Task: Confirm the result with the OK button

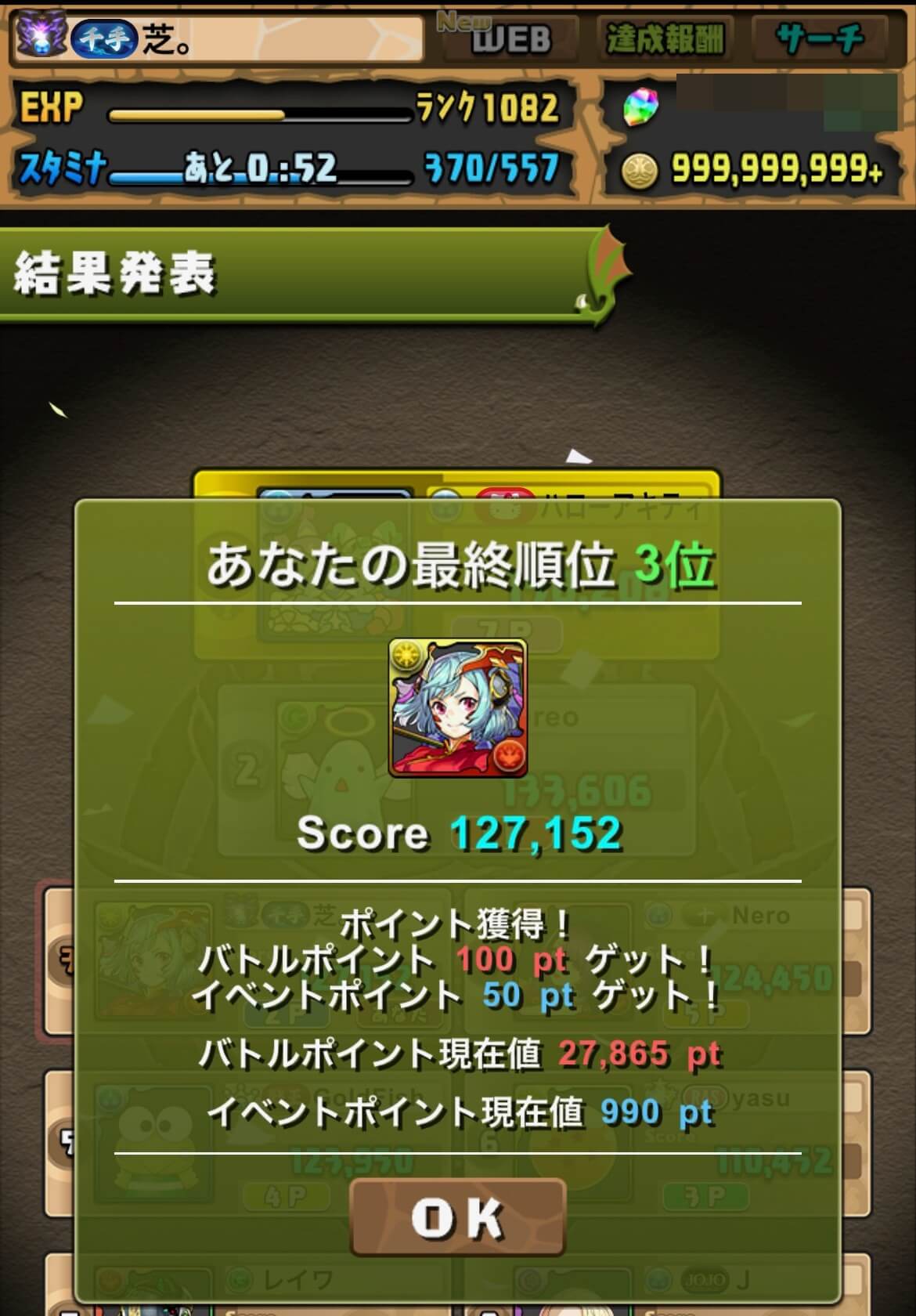Action: coord(457,1218)
